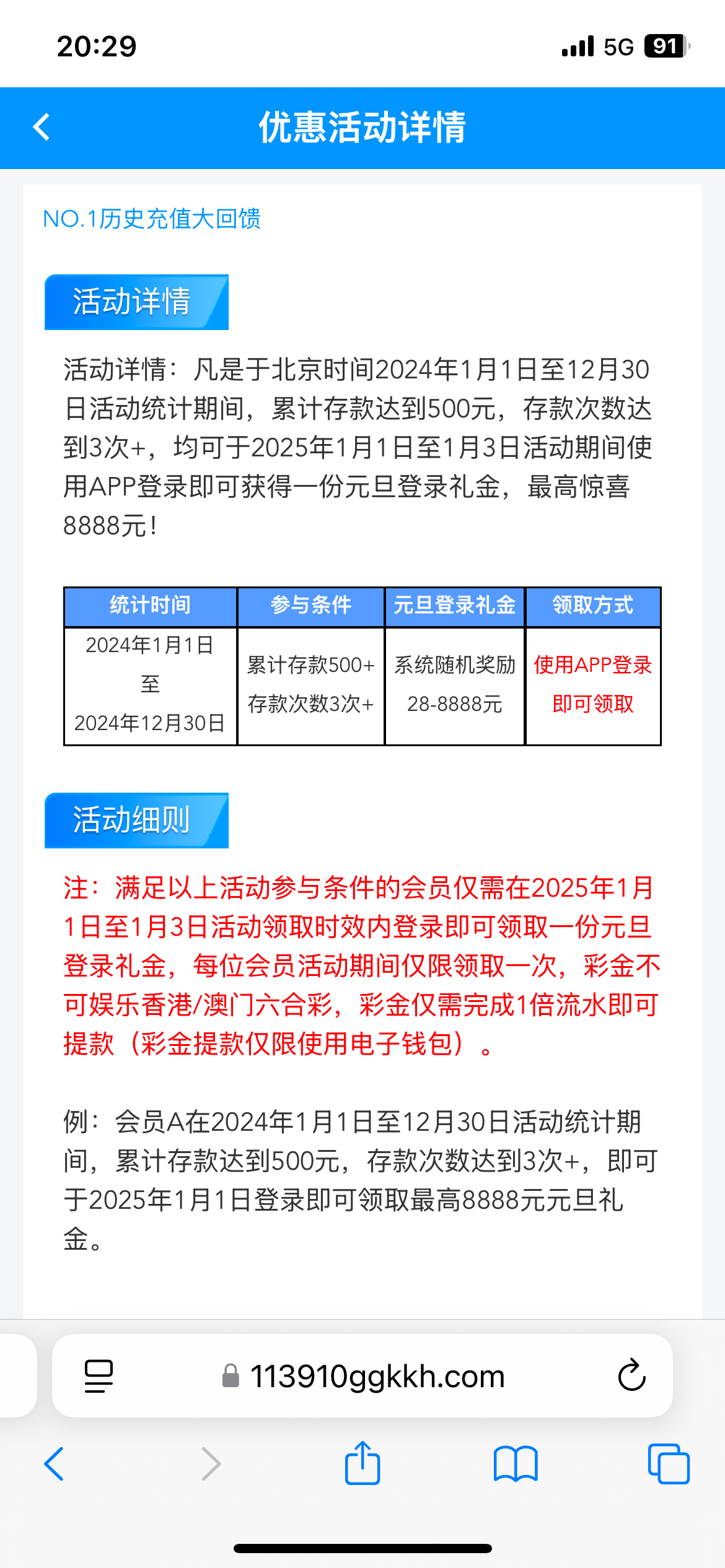Reload the current webpage

pyautogui.click(x=631, y=1376)
